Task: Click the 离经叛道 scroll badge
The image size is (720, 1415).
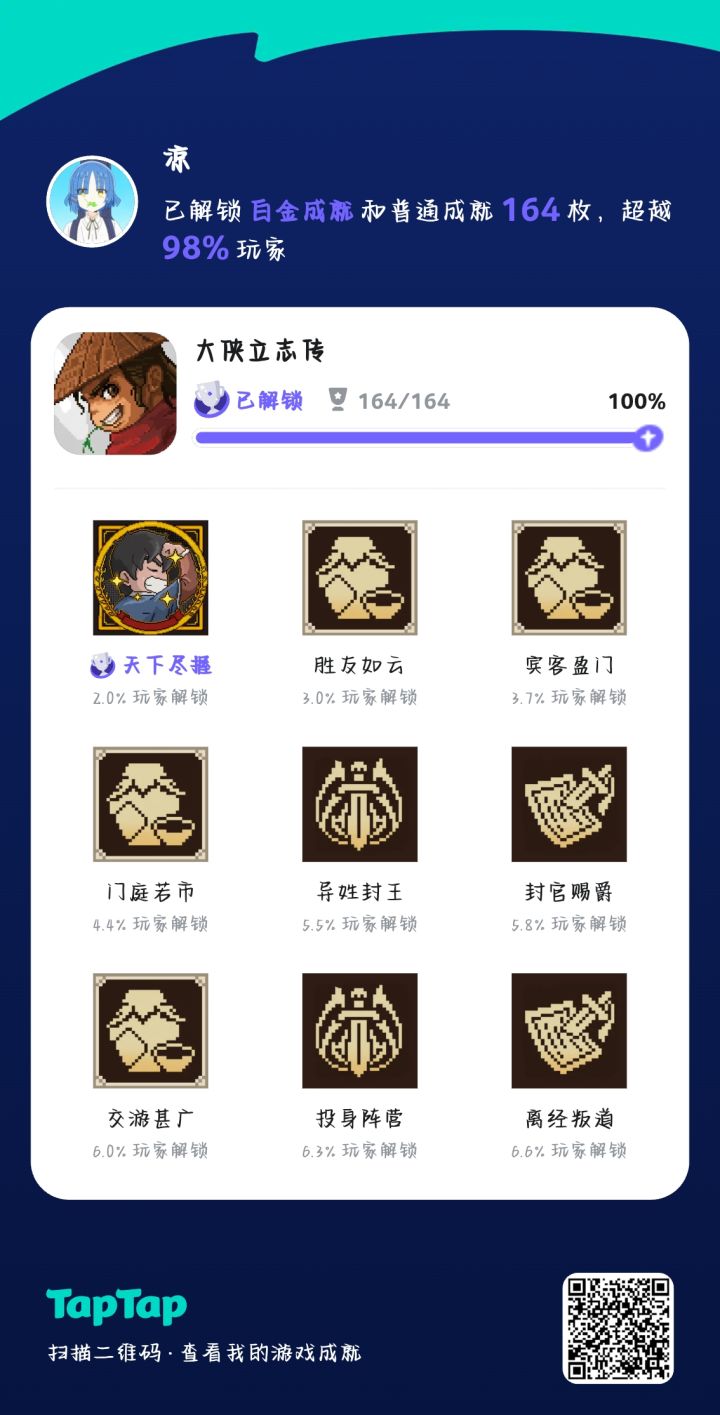Action: pos(569,1031)
